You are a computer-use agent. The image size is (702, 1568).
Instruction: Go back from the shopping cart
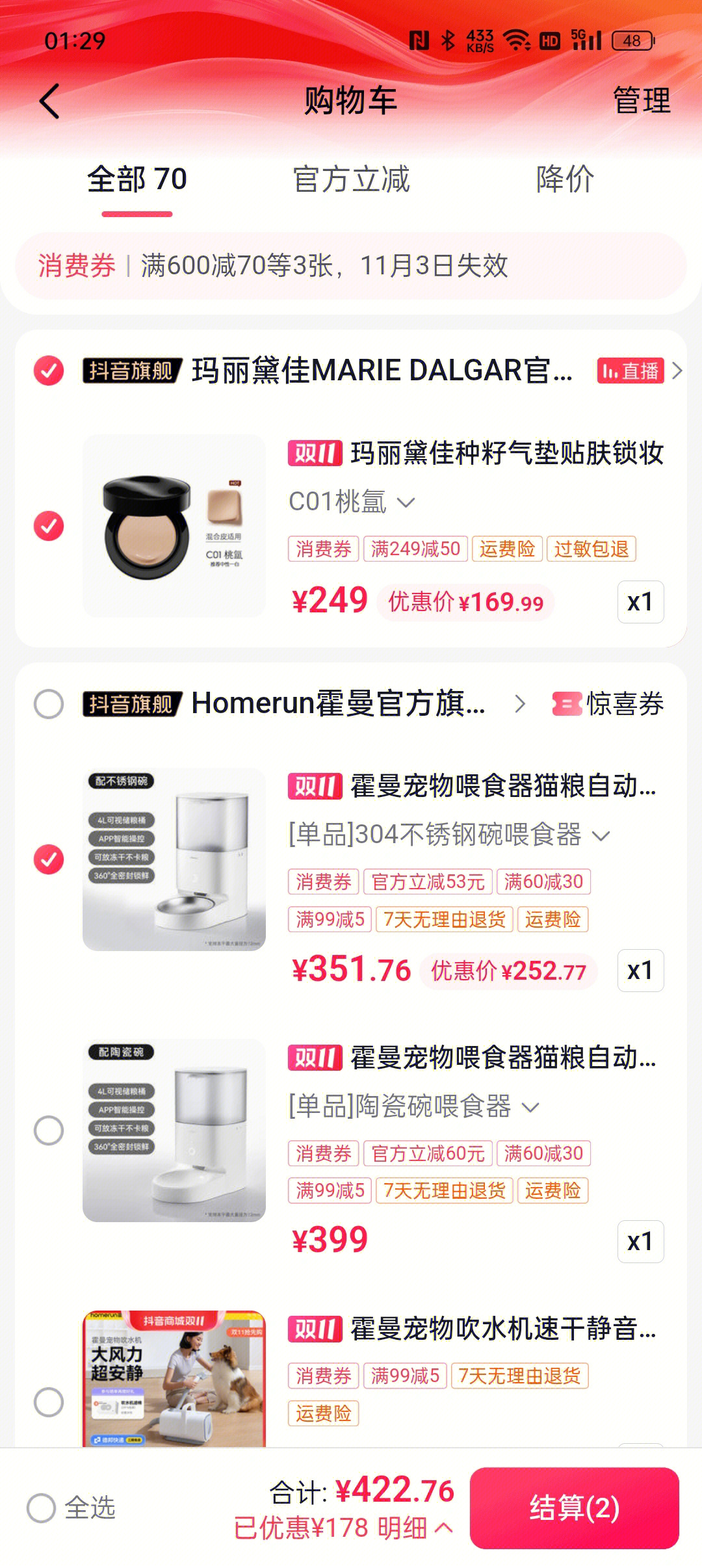[x=49, y=101]
